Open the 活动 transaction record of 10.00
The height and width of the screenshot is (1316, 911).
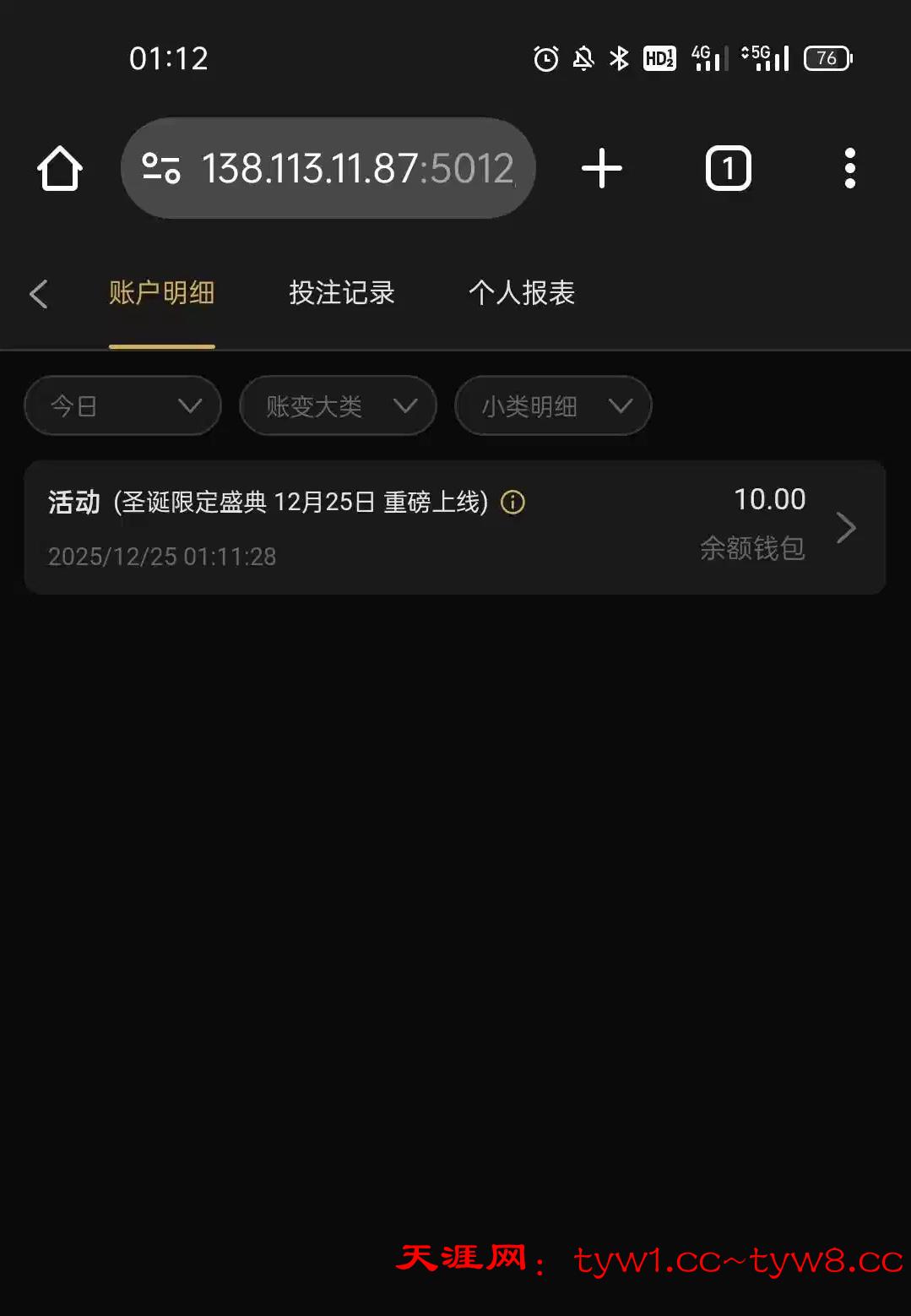coord(454,527)
